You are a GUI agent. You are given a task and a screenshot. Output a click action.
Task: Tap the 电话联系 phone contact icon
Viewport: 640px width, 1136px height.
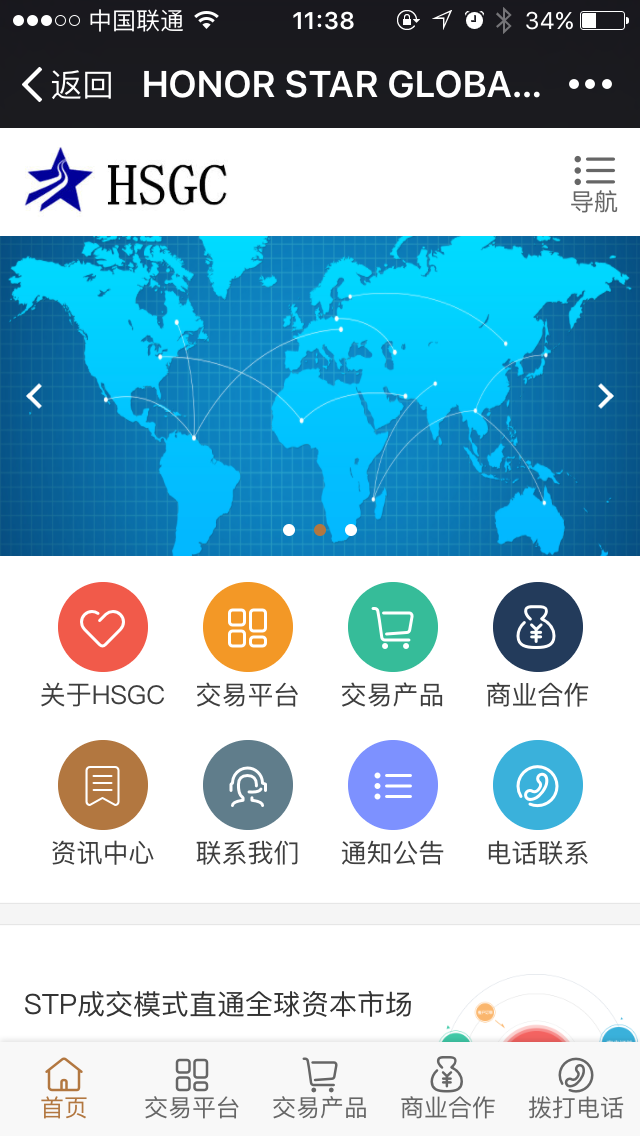[537, 786]
